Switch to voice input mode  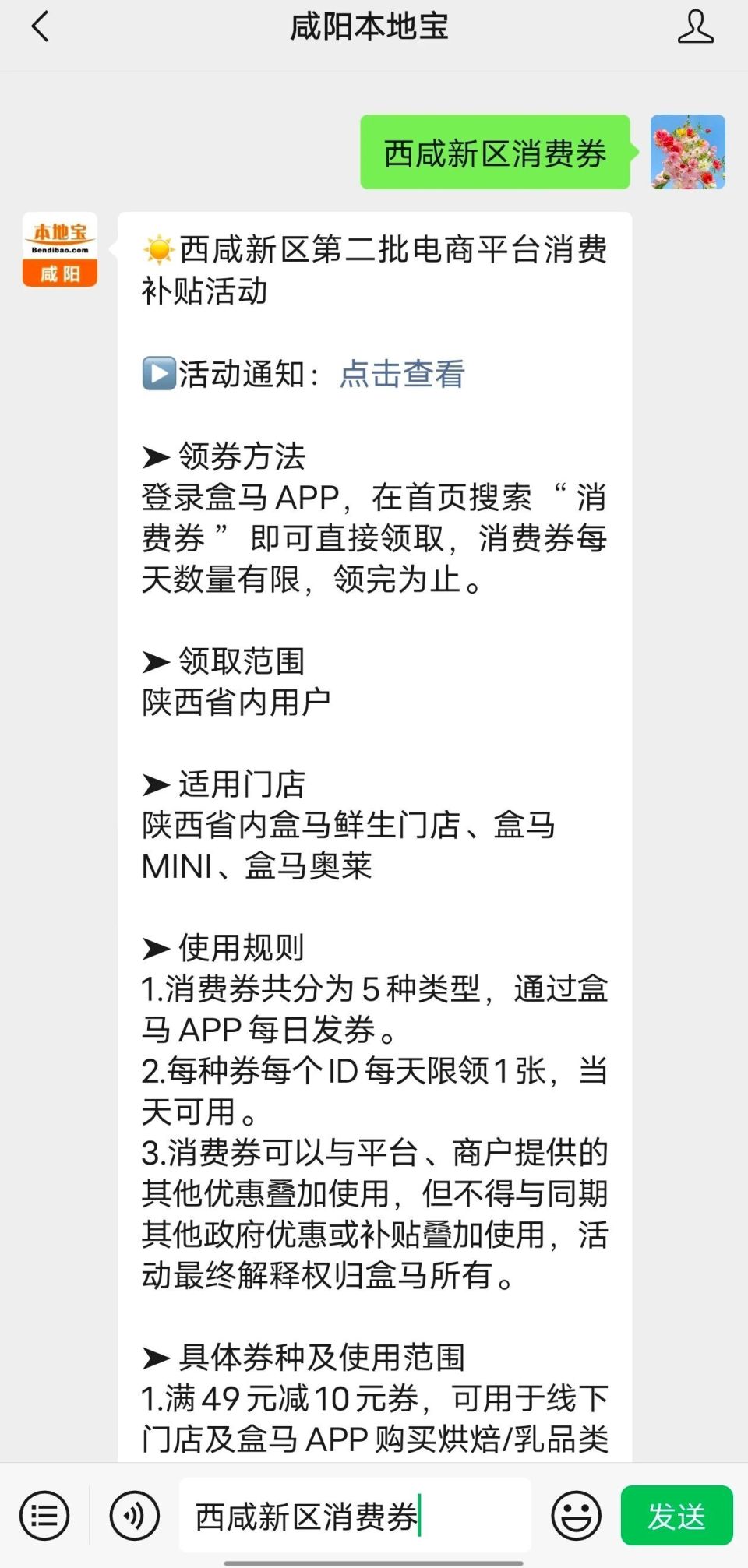(132, 1514)
